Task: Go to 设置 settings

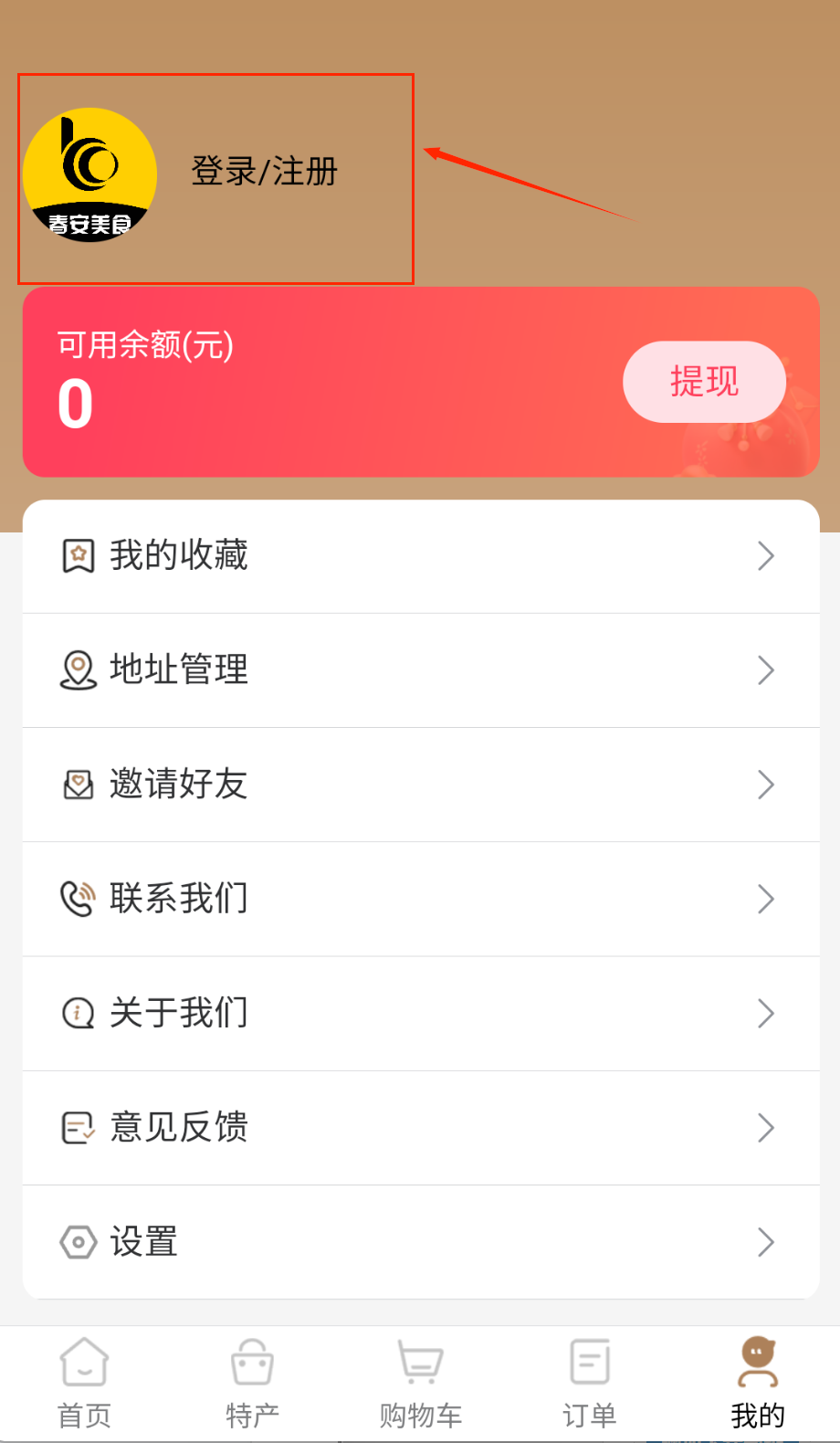Action: [x=420, y=1242]
